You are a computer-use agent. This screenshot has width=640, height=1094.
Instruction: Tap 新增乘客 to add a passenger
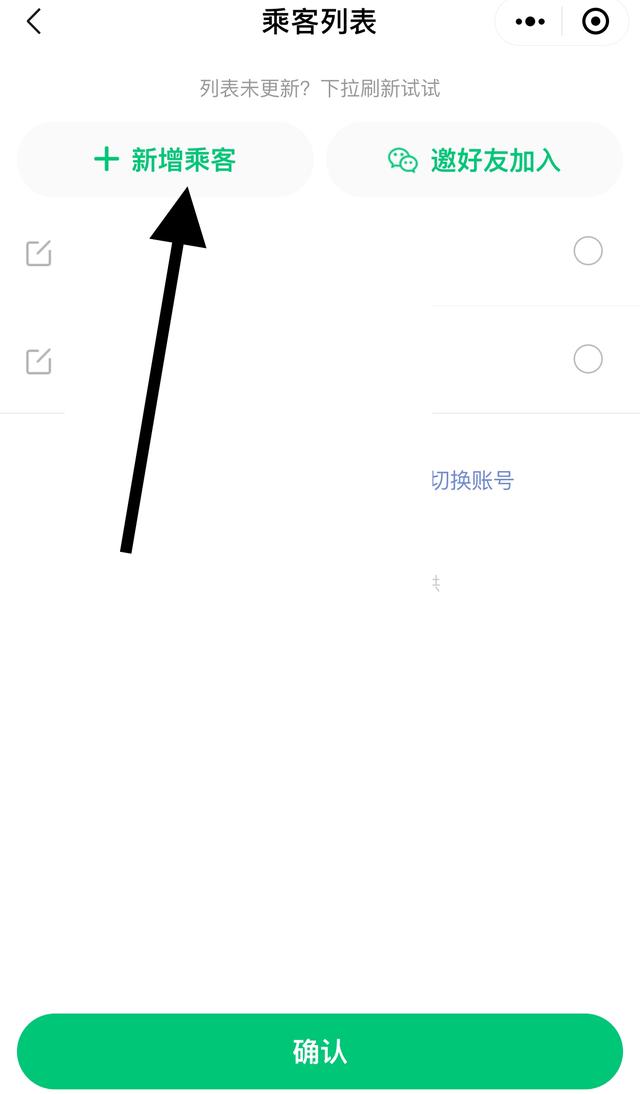click(x=166, y=159)
